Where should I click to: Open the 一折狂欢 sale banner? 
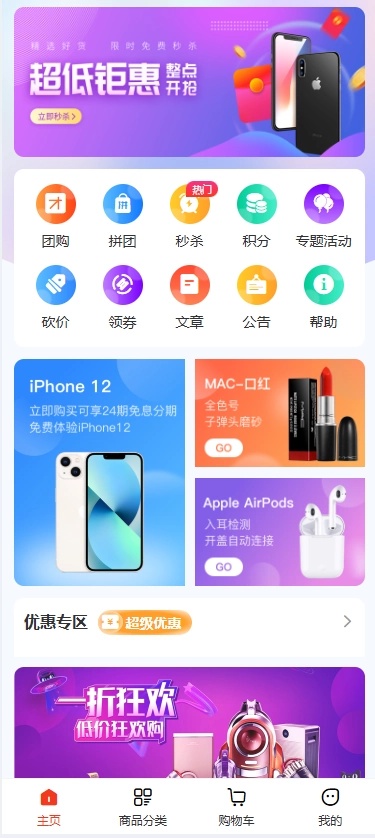[189, 722]
